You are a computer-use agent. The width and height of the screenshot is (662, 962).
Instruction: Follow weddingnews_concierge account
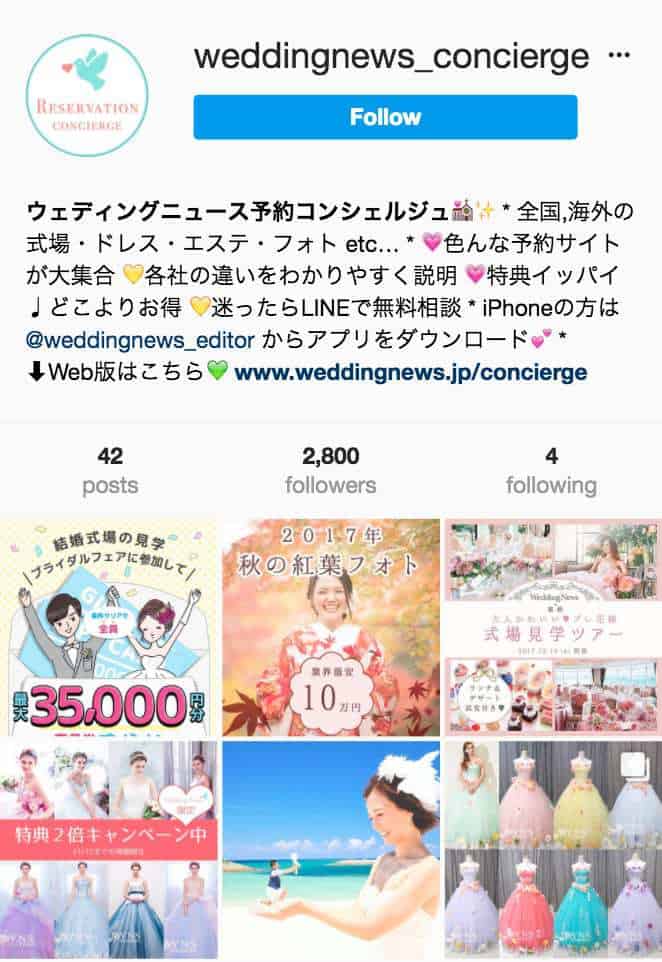click(385, 117)
